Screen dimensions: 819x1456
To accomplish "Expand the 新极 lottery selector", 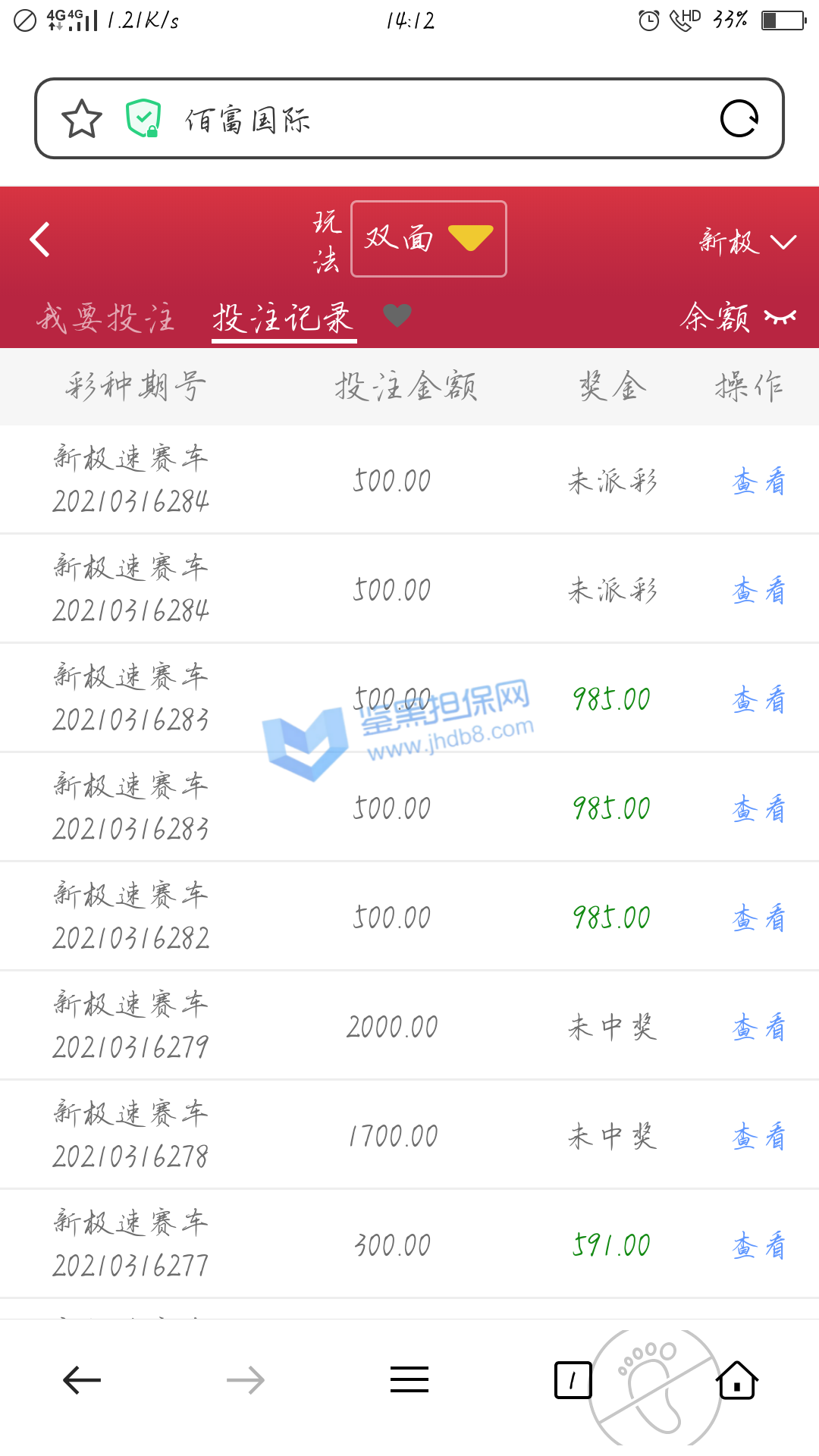I will coord(747,242).
